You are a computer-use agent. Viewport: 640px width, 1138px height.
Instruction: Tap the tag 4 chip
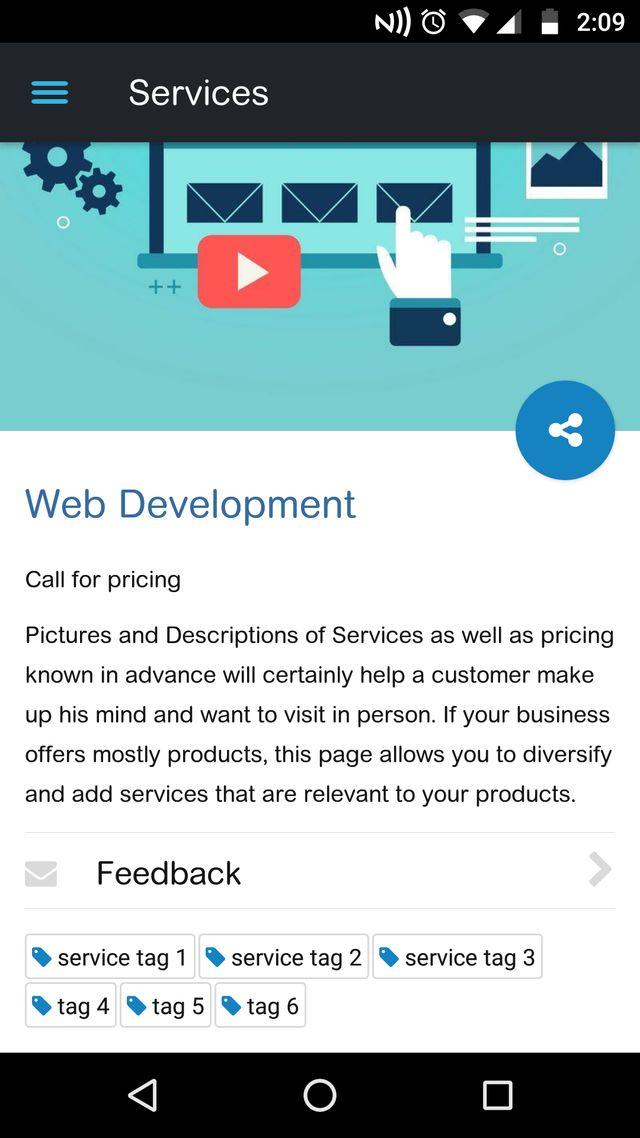(71, 1006)
